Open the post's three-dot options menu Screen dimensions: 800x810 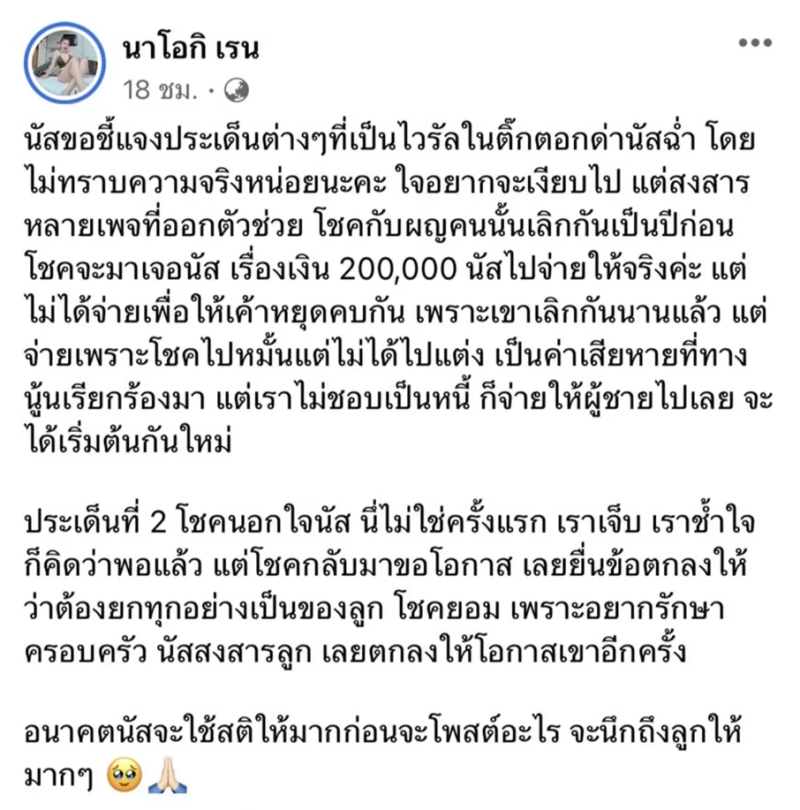(755, 44)
